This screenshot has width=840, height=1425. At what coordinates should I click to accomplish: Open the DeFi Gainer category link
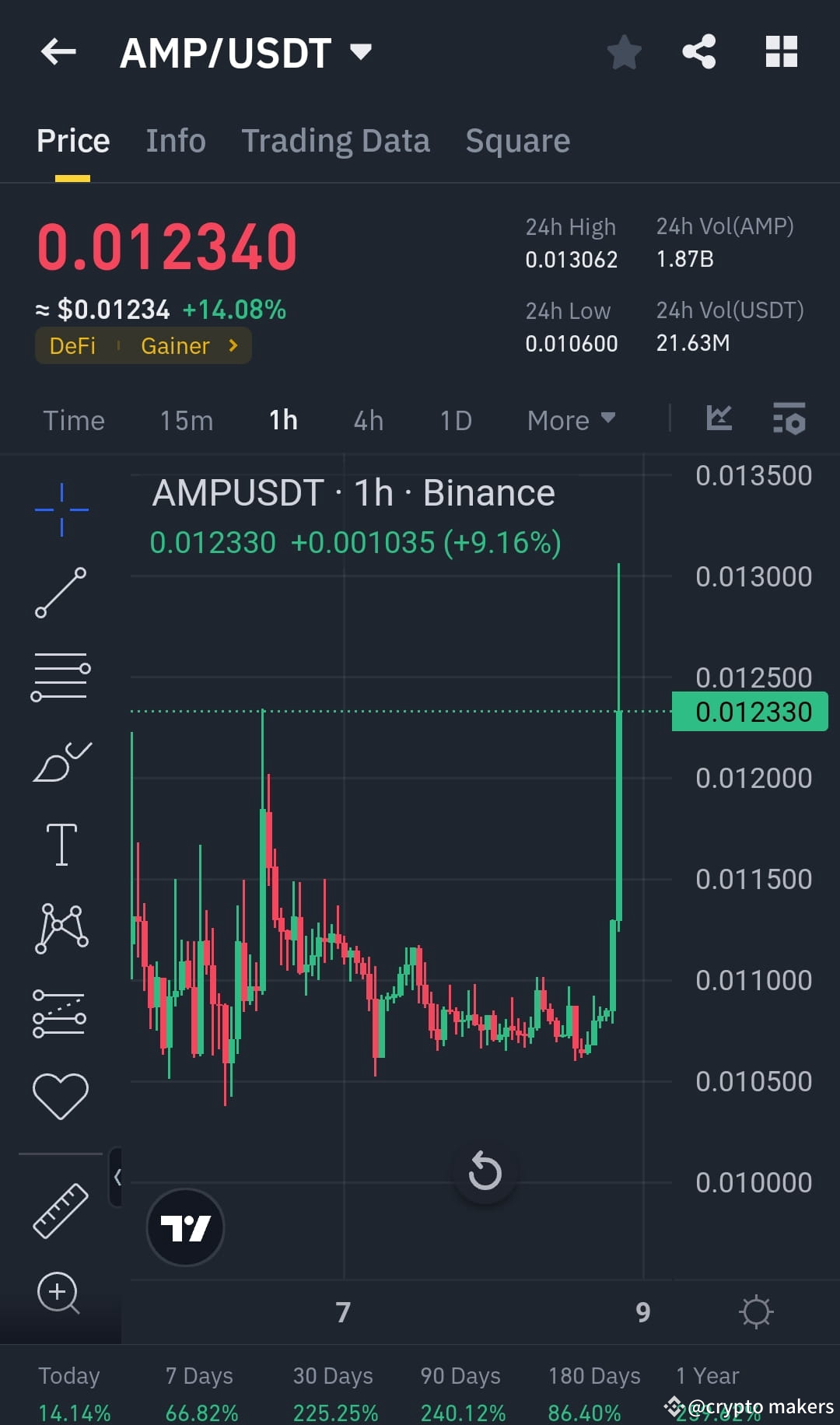click(x=143, y=345)
